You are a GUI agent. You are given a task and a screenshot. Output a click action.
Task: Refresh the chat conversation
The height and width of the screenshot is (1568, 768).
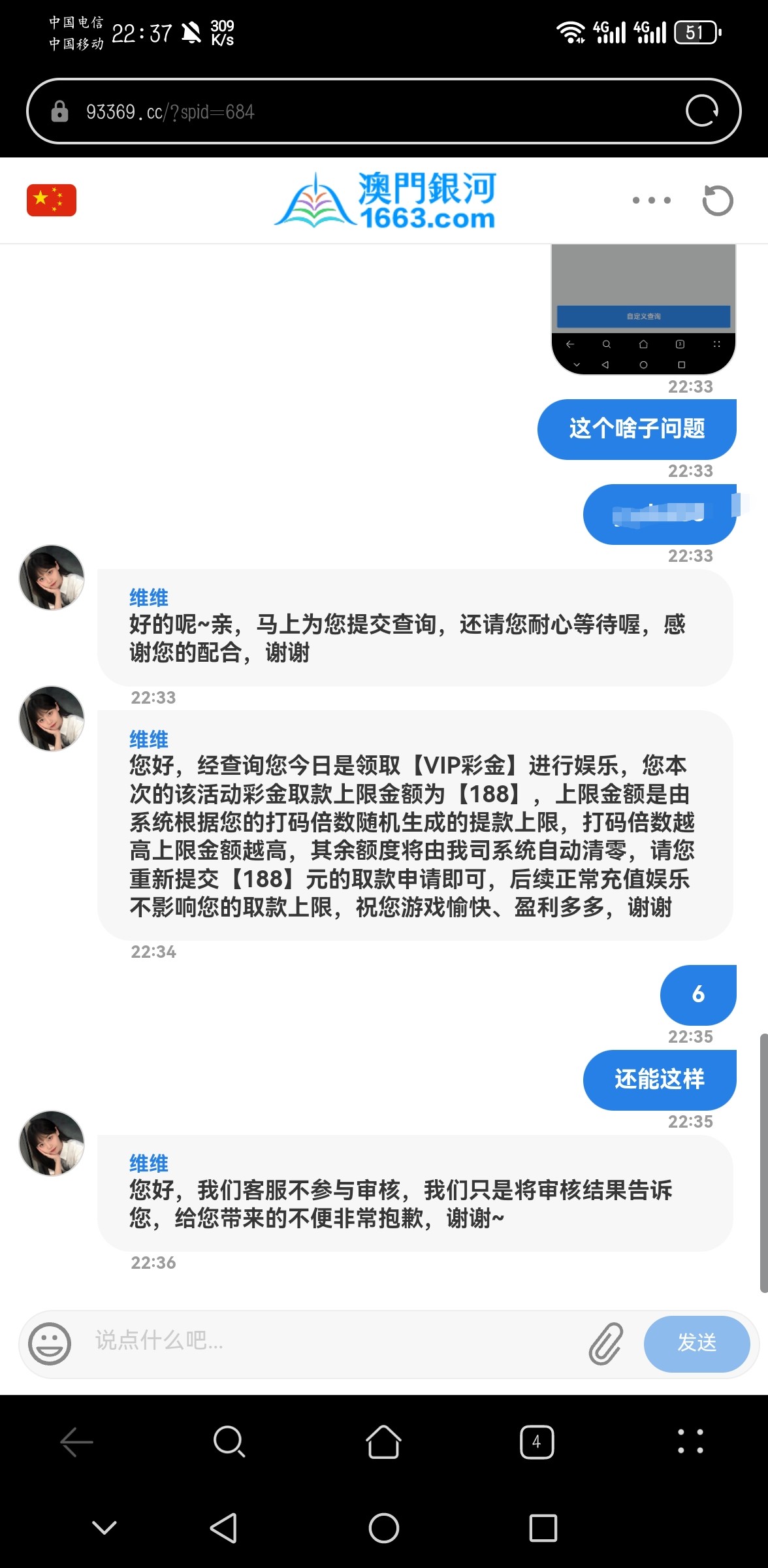[x=718, y=200]
